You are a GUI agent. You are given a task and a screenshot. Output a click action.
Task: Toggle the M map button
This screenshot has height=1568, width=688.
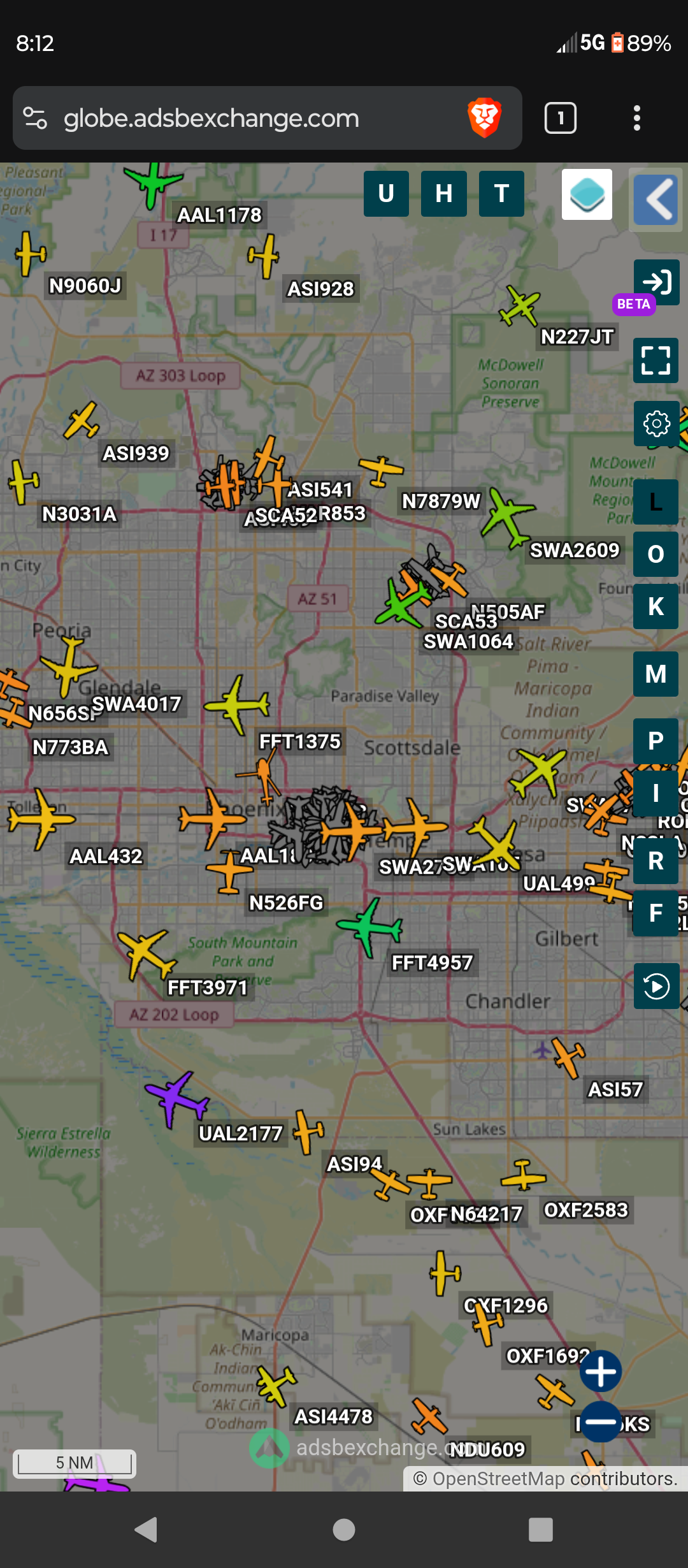pos(656,674)
